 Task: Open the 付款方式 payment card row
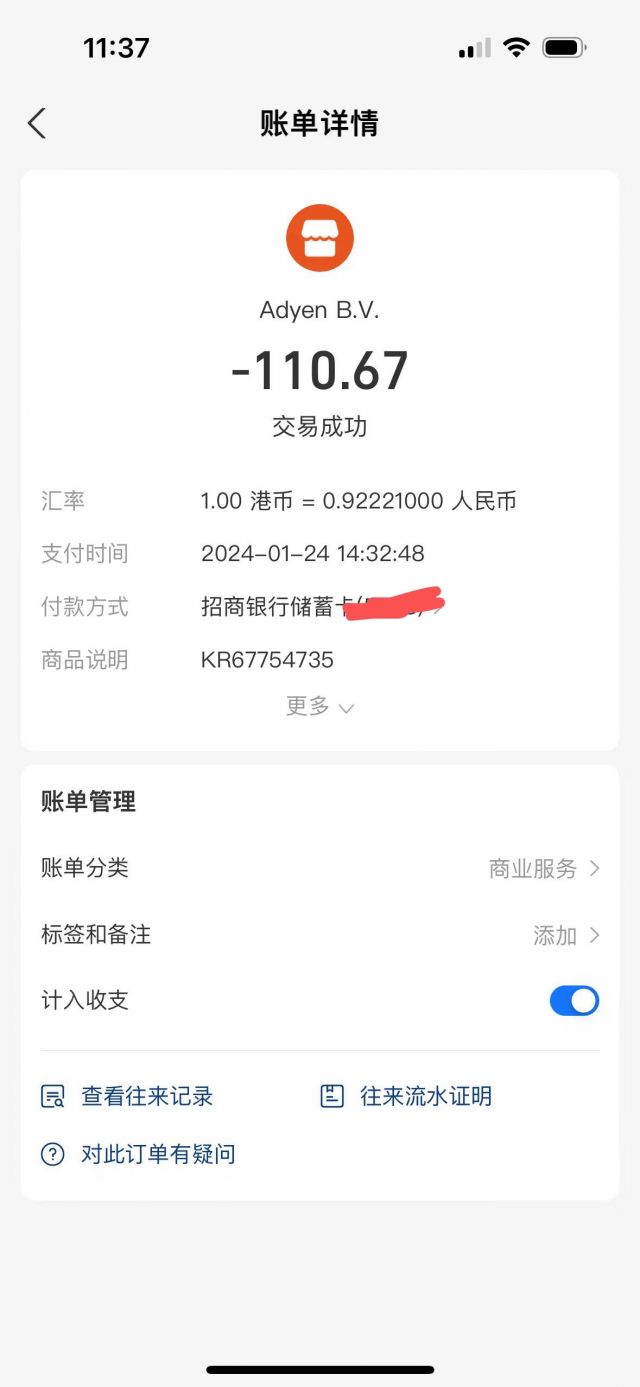[x=320, y=606]
